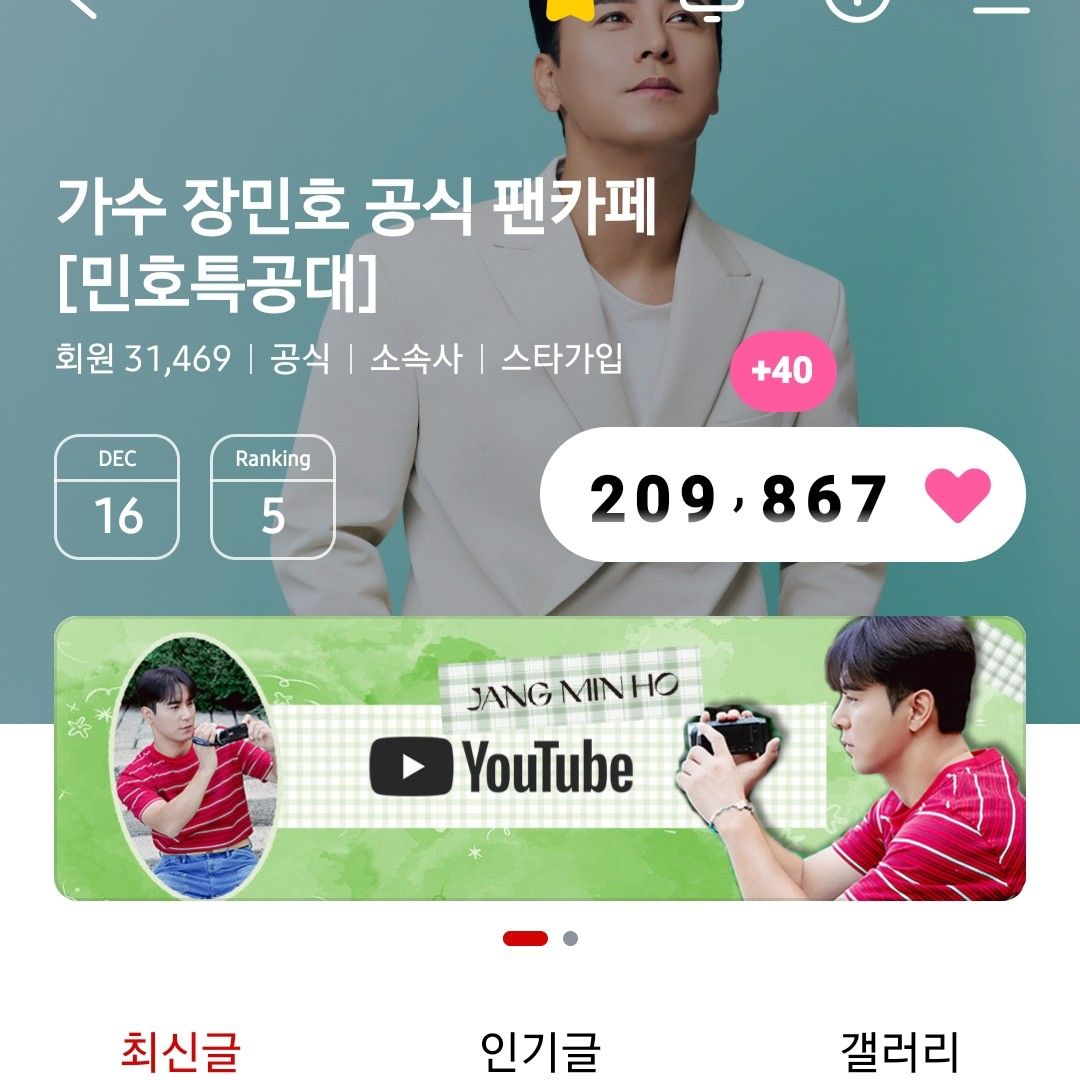Open the DEC 16 calendar box
The height and width of the screenshot is (1080, 1080).
(117, 497)
